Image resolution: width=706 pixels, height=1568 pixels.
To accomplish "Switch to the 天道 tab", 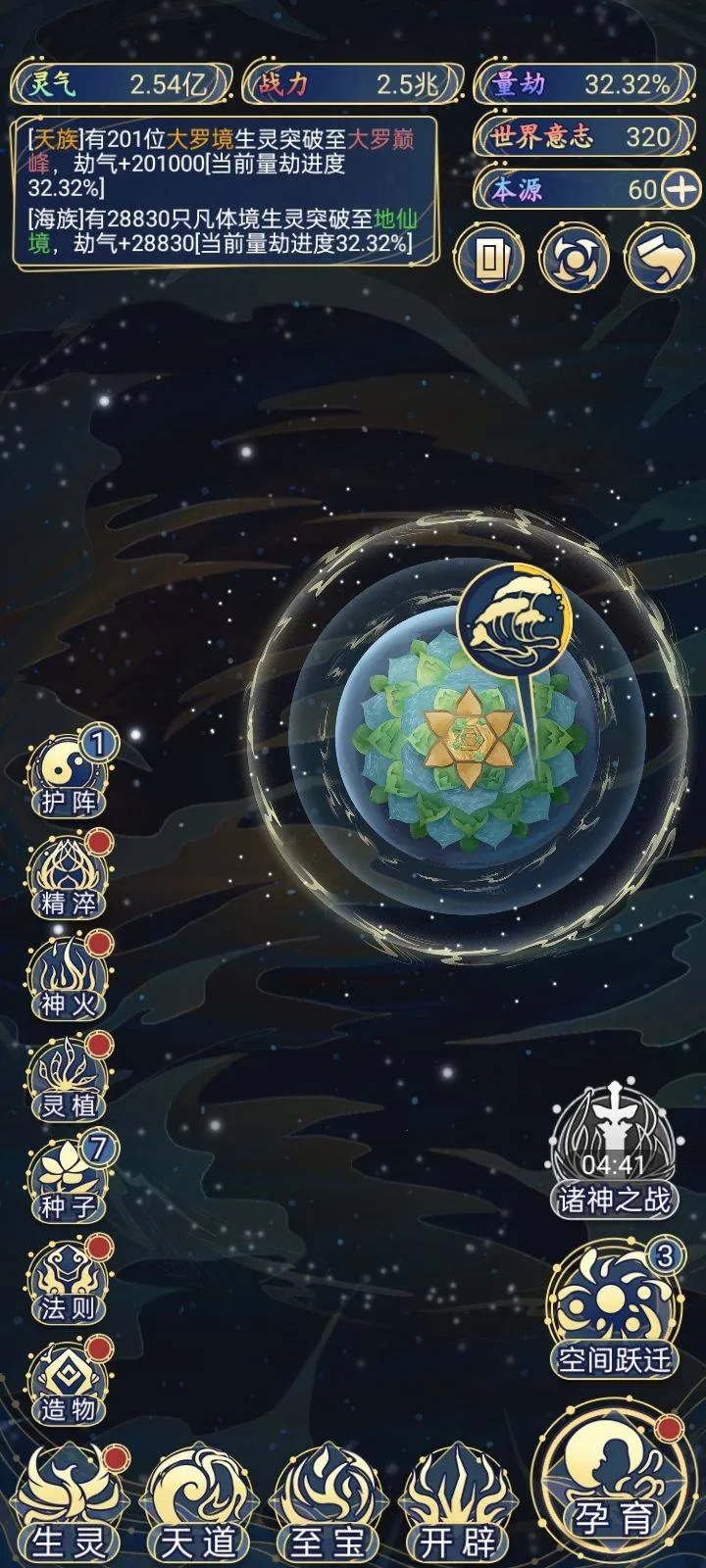I will click(x=197, y=1506).
